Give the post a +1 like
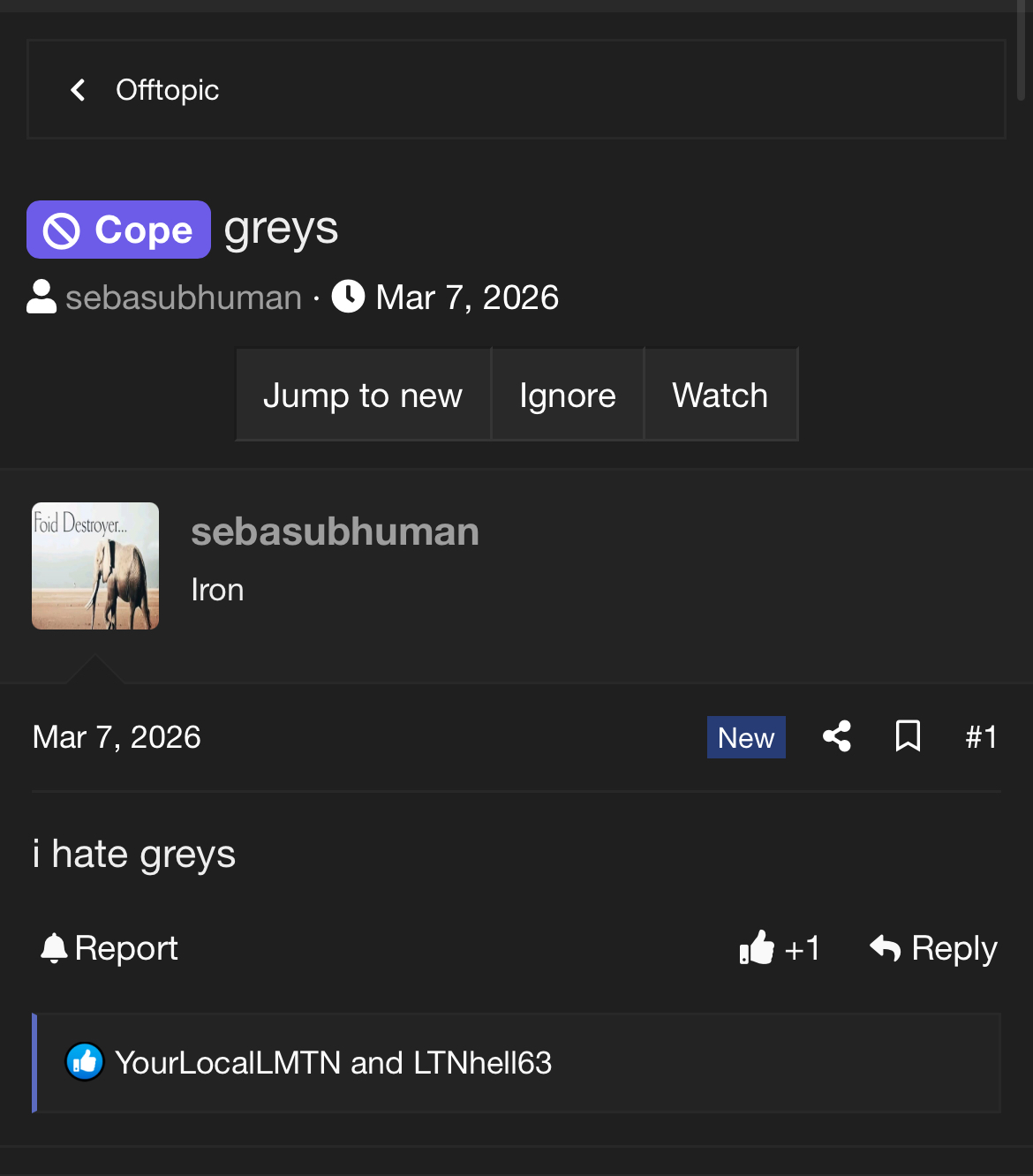This screenshot has width=1033, height=1176. coord(780,948)
